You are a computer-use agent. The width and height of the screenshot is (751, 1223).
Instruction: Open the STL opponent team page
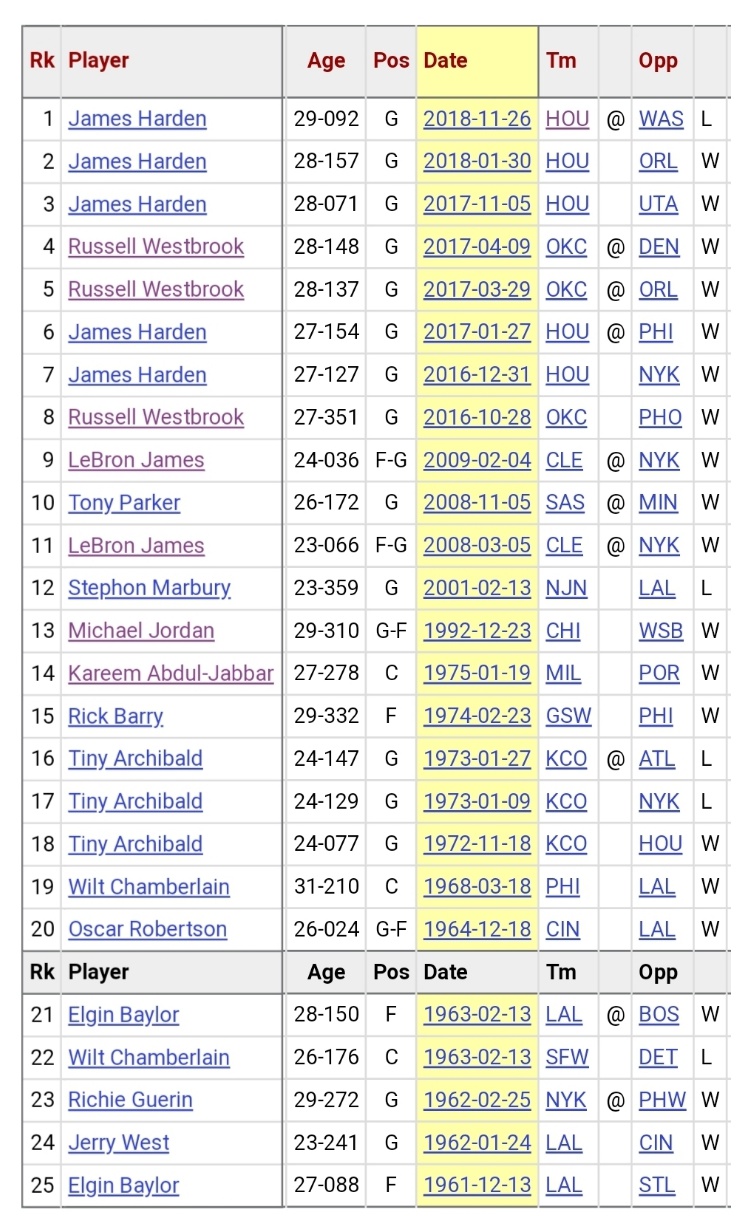pyautogui.click(x=657, y=1186)
